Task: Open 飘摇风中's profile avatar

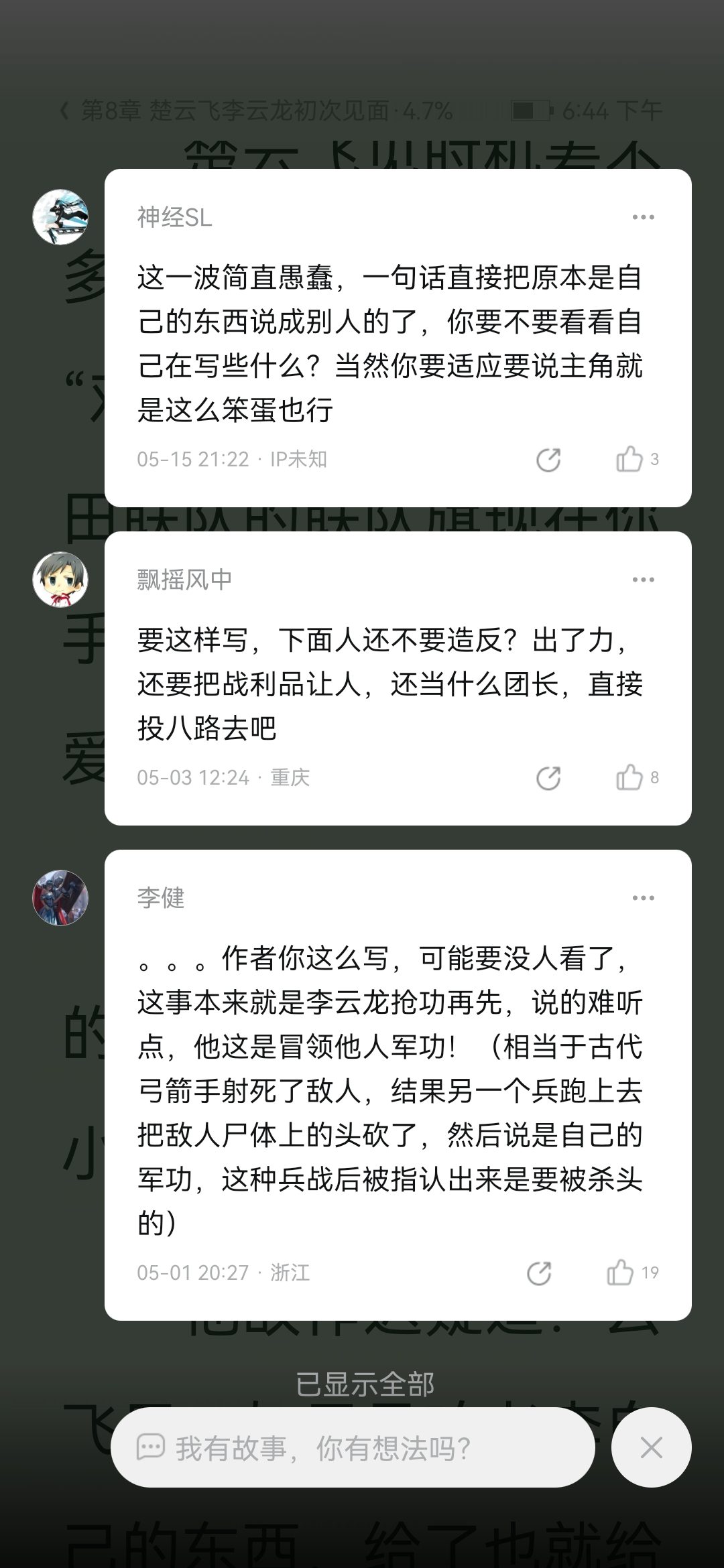Action: [x=60, y=580]
